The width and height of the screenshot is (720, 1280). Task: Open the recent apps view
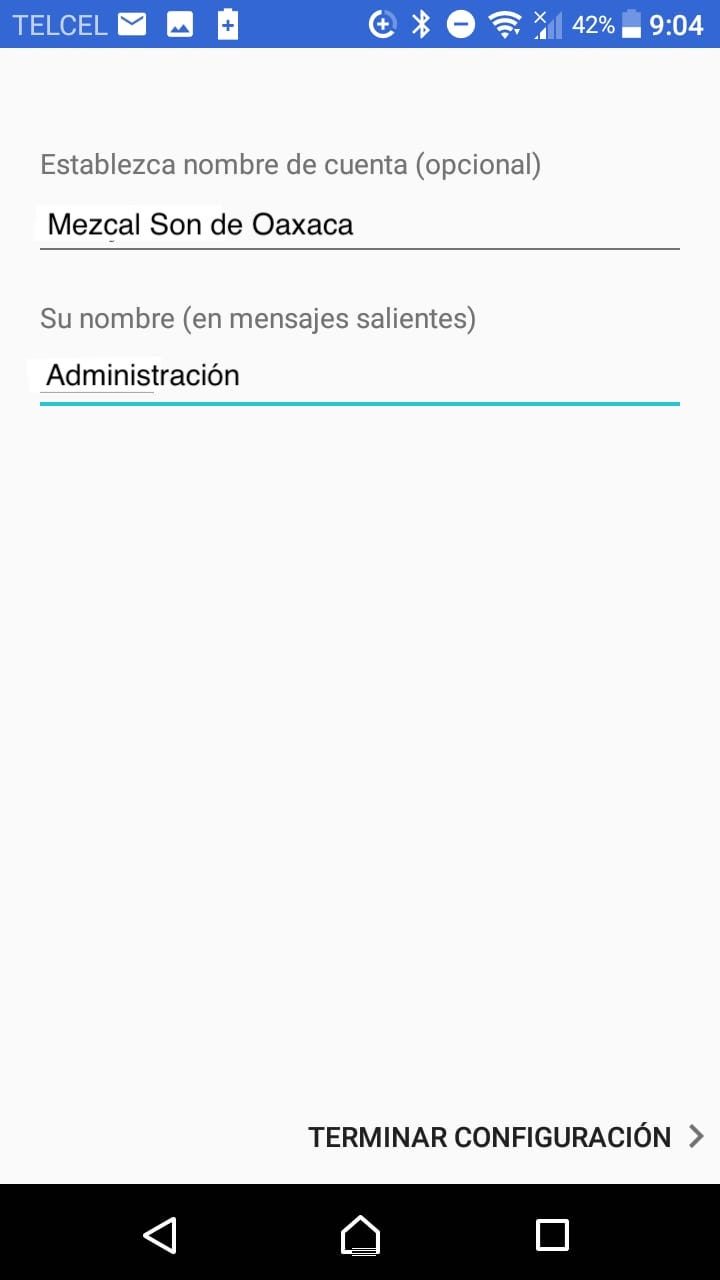[552, 1234]
